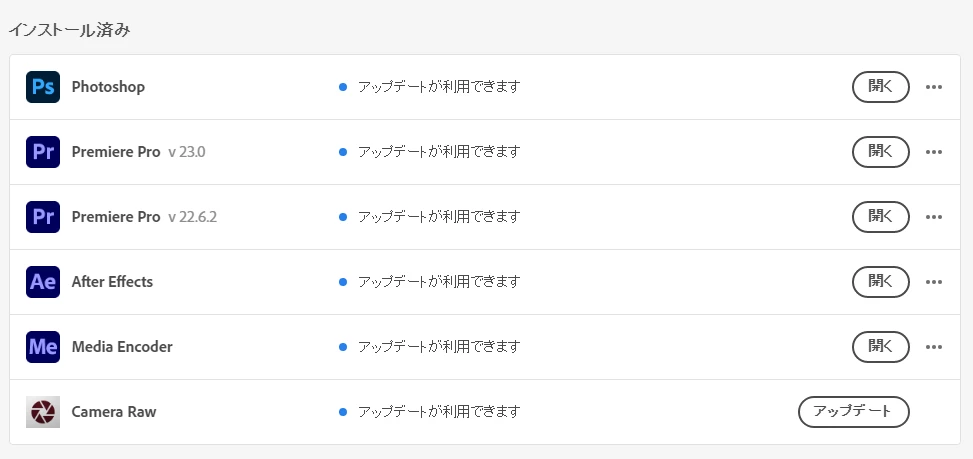Launch Premiere Pro v 23.0

click(880, 152)
